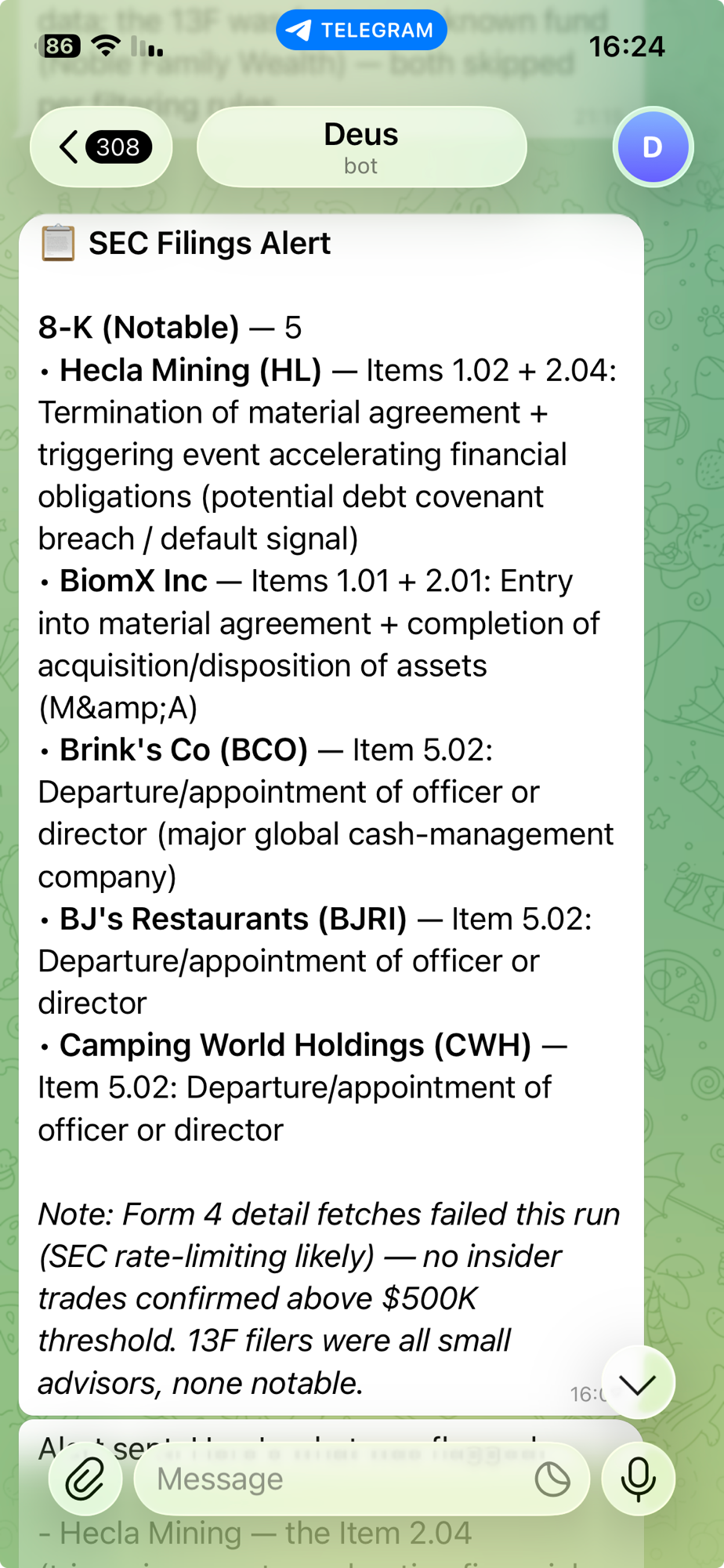
Task: Return to Telegram via the status pill
Action: (361, 31)
